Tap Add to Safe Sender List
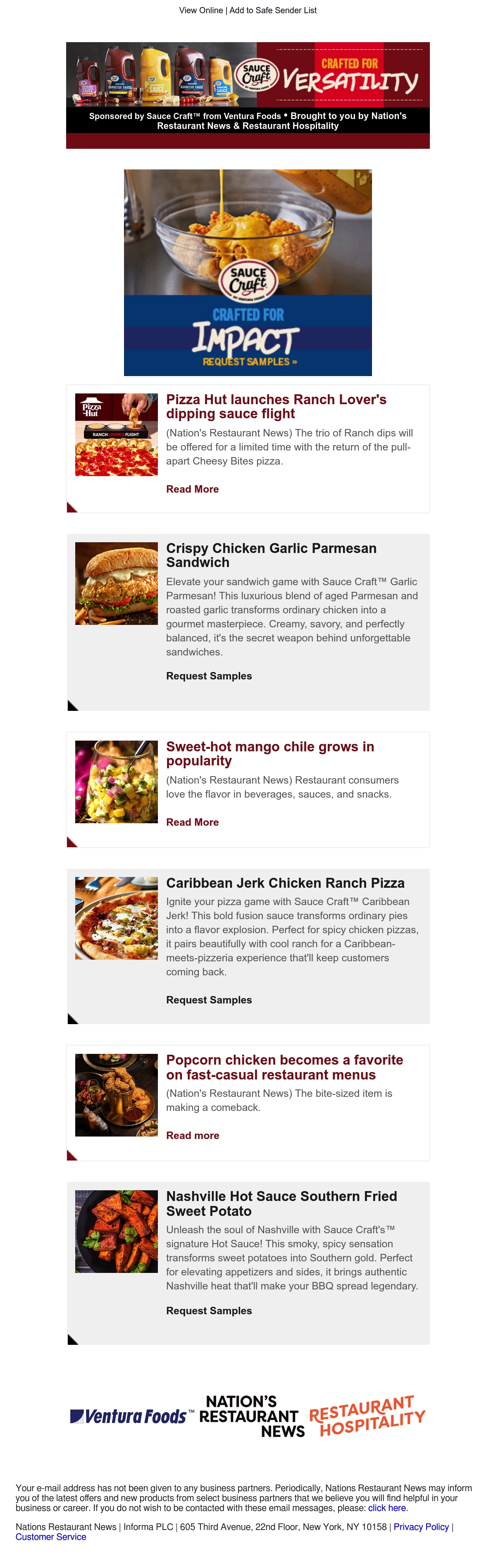The image size is (496, 1568). (x=273, y=10)
